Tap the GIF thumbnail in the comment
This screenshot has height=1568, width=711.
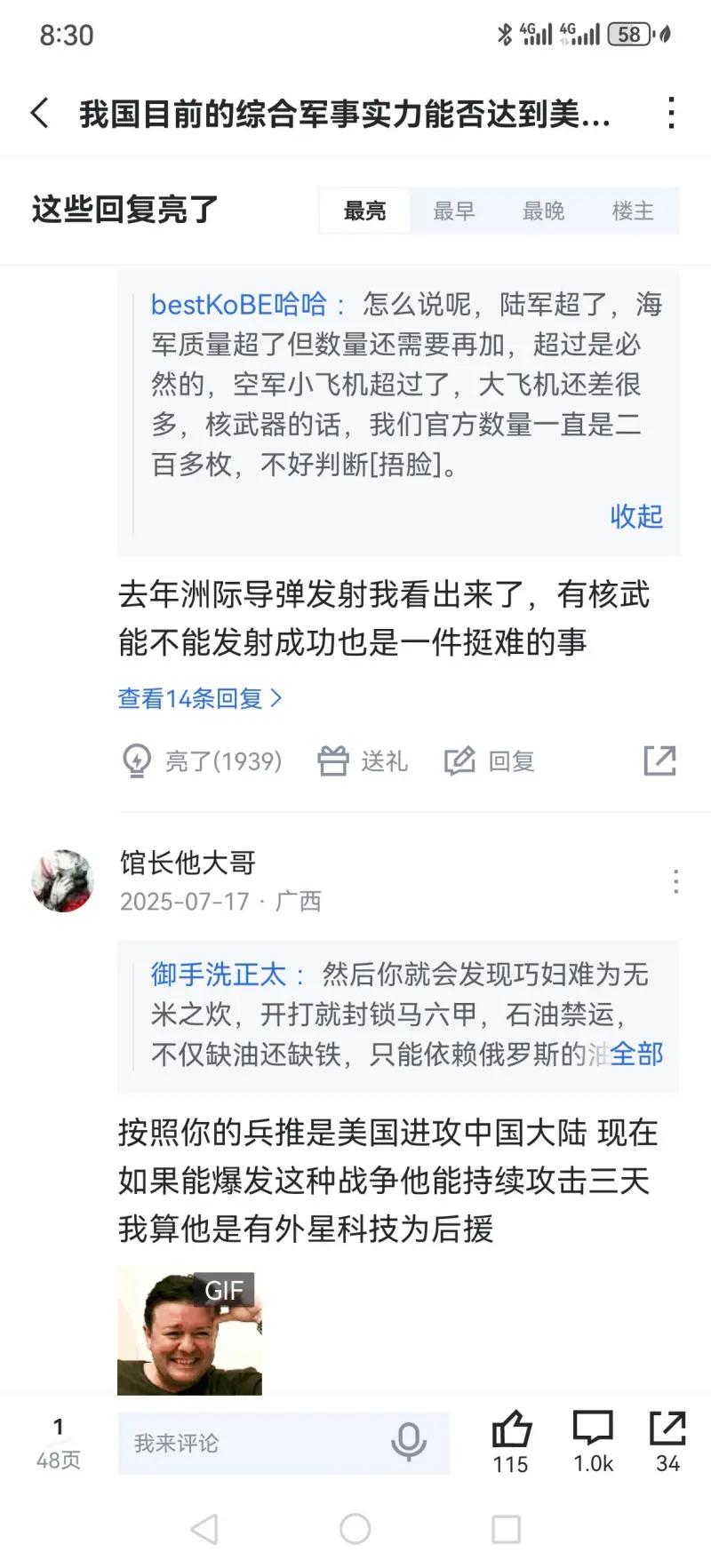click(x=190, y=1331)
